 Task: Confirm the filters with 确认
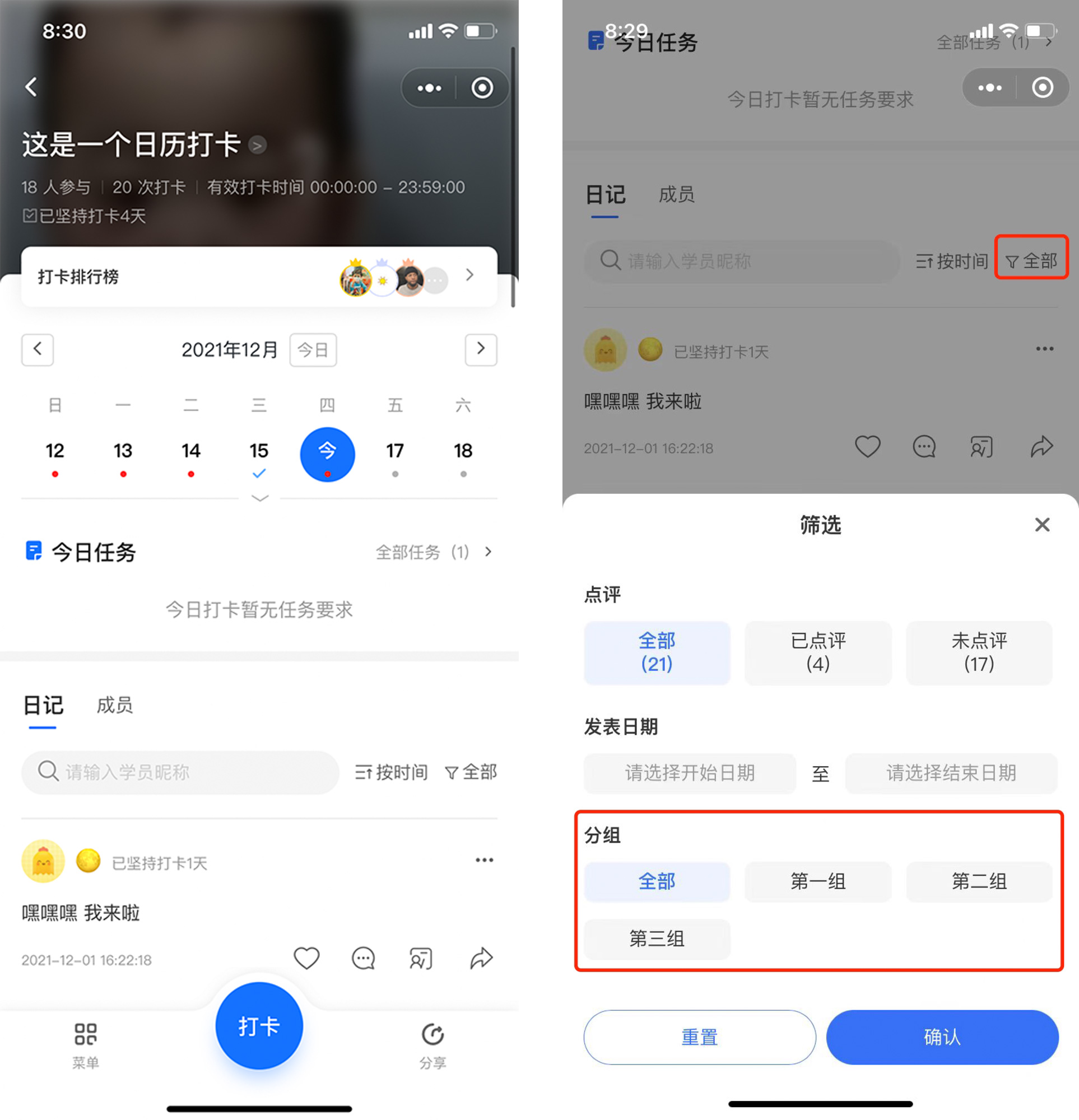click(942, 1037)
